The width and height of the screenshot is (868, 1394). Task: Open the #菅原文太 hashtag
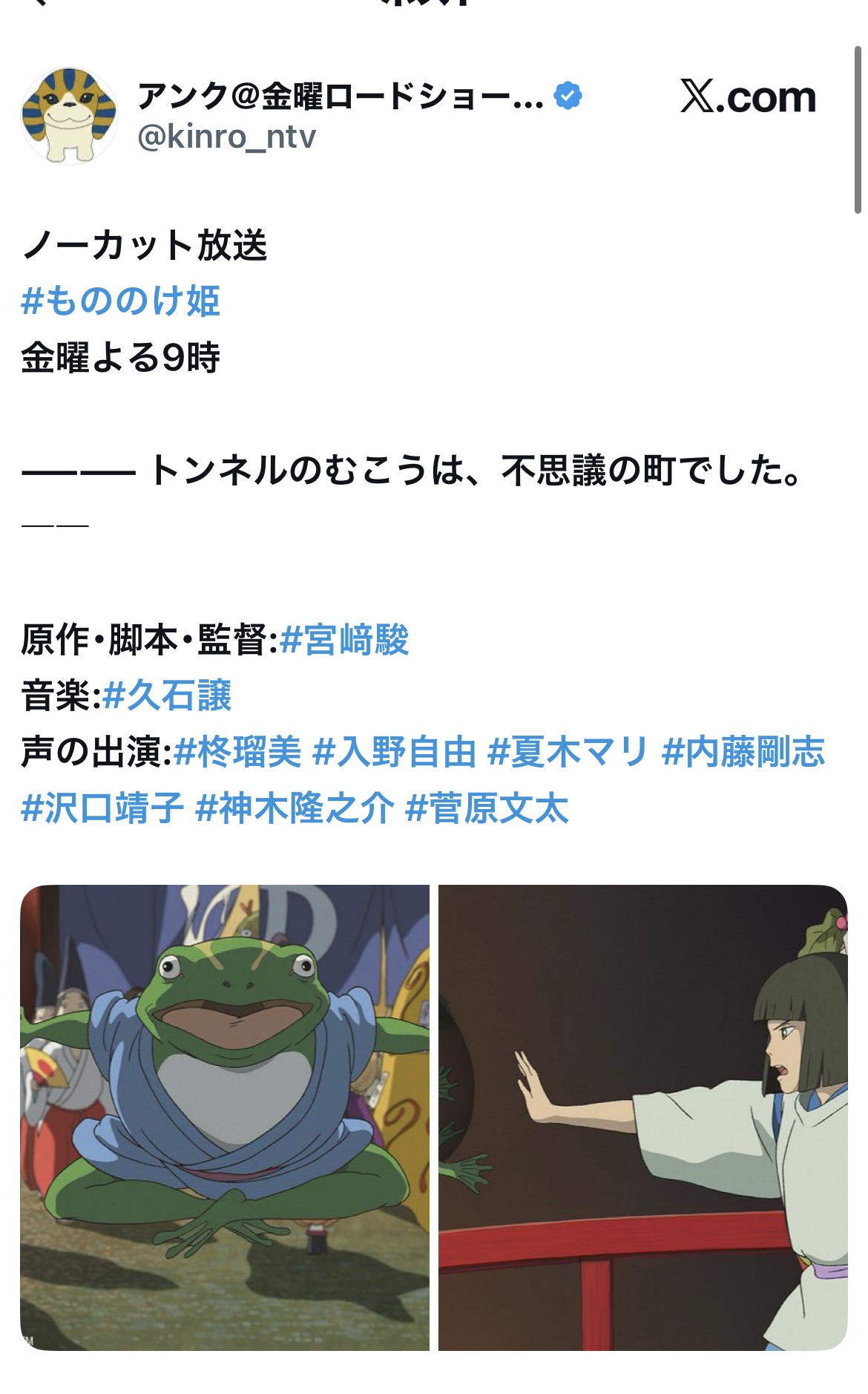pyautogui.click(x=487, y=808)
